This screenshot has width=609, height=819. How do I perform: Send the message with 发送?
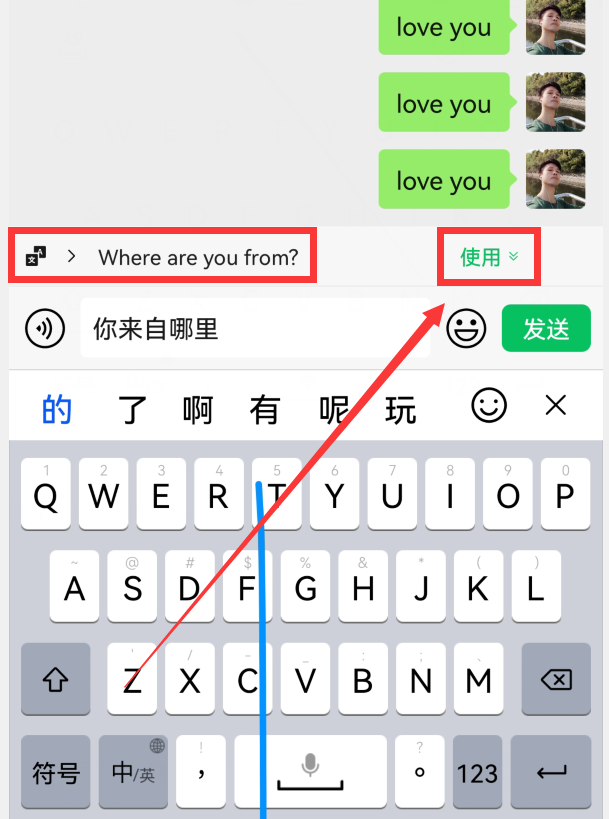546,329
